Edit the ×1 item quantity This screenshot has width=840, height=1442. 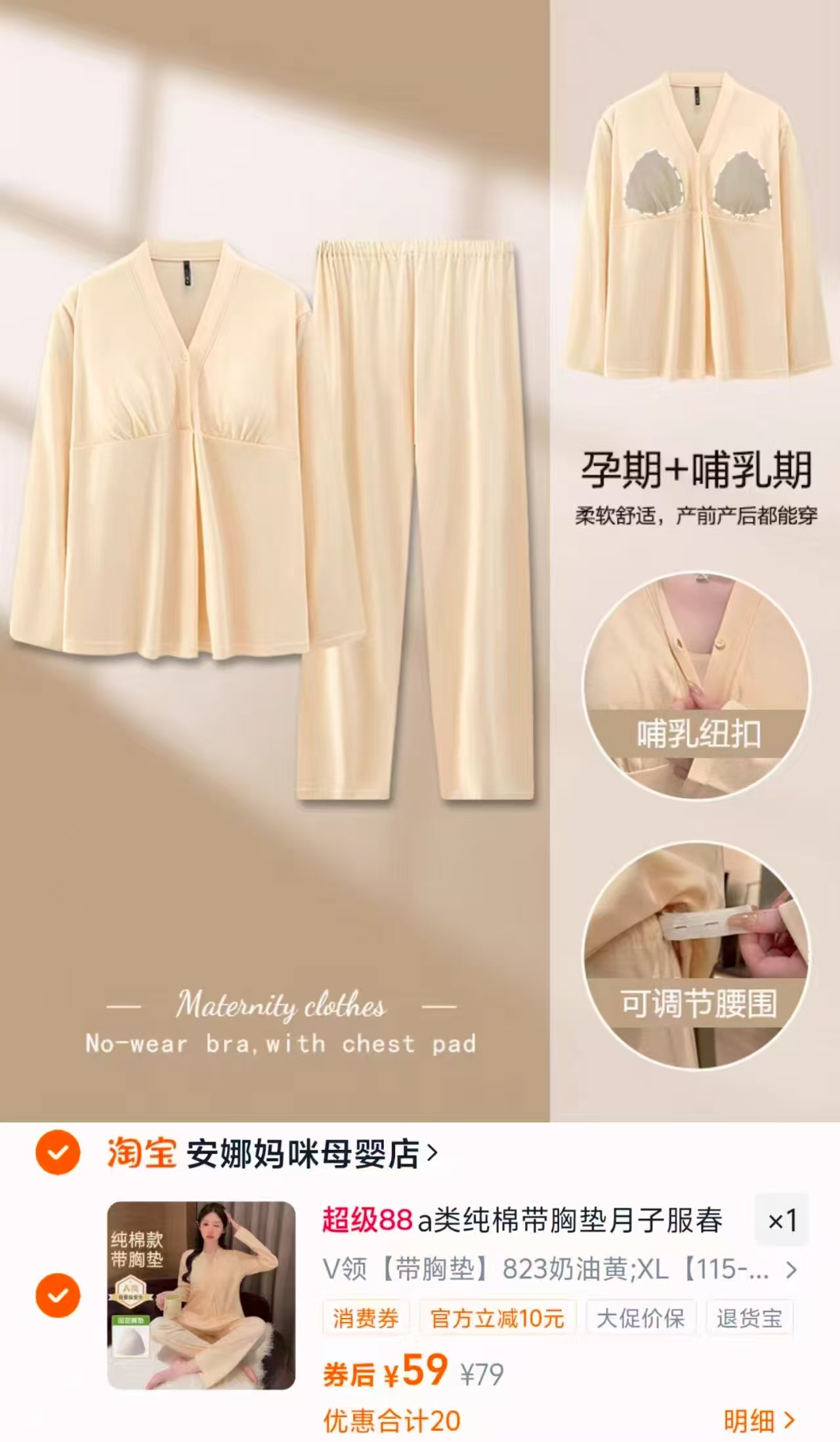tap(782, 1221)
